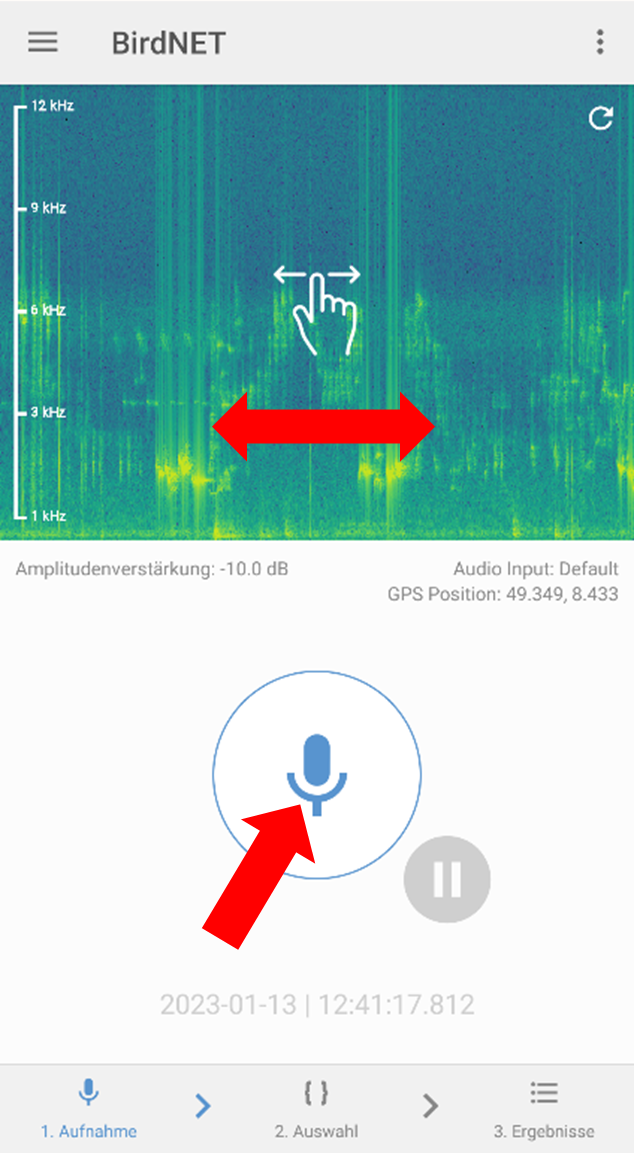Go to the 2. Auswahl step
The height and width of the screenshot is (1153, 634).
(x=316, y=1110)
